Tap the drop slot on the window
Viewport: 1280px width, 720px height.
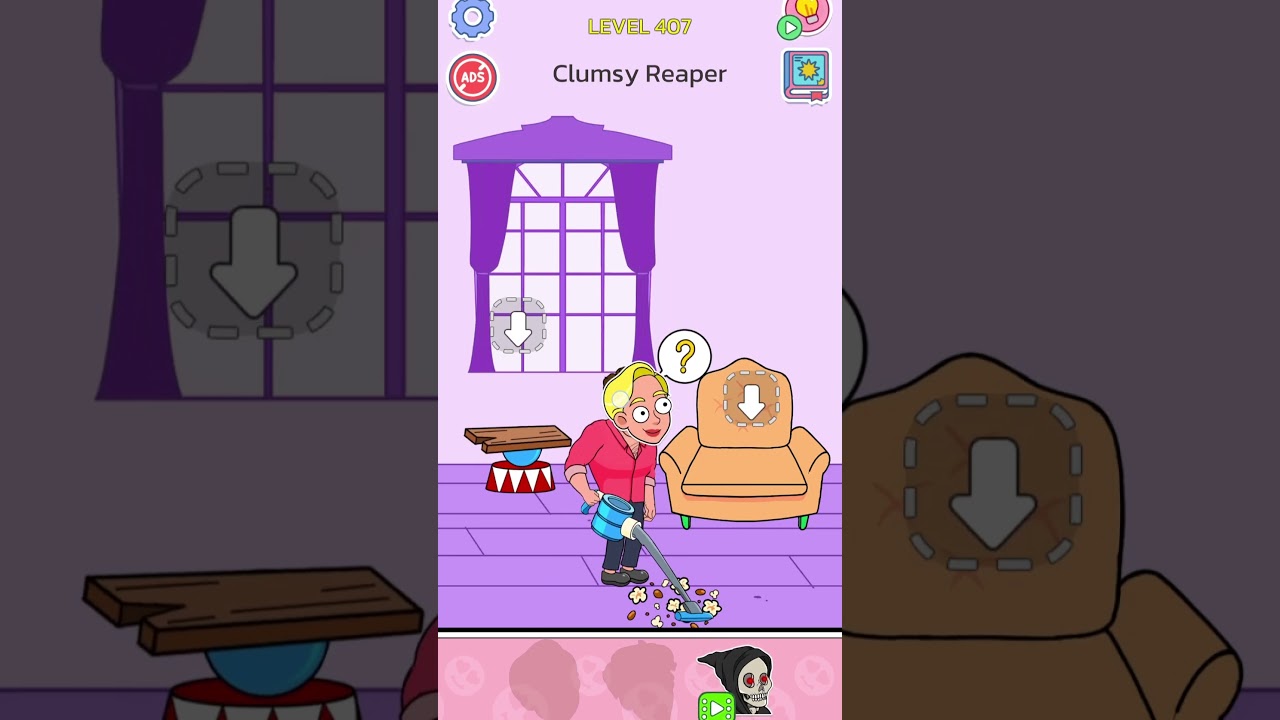pos(518,326)
